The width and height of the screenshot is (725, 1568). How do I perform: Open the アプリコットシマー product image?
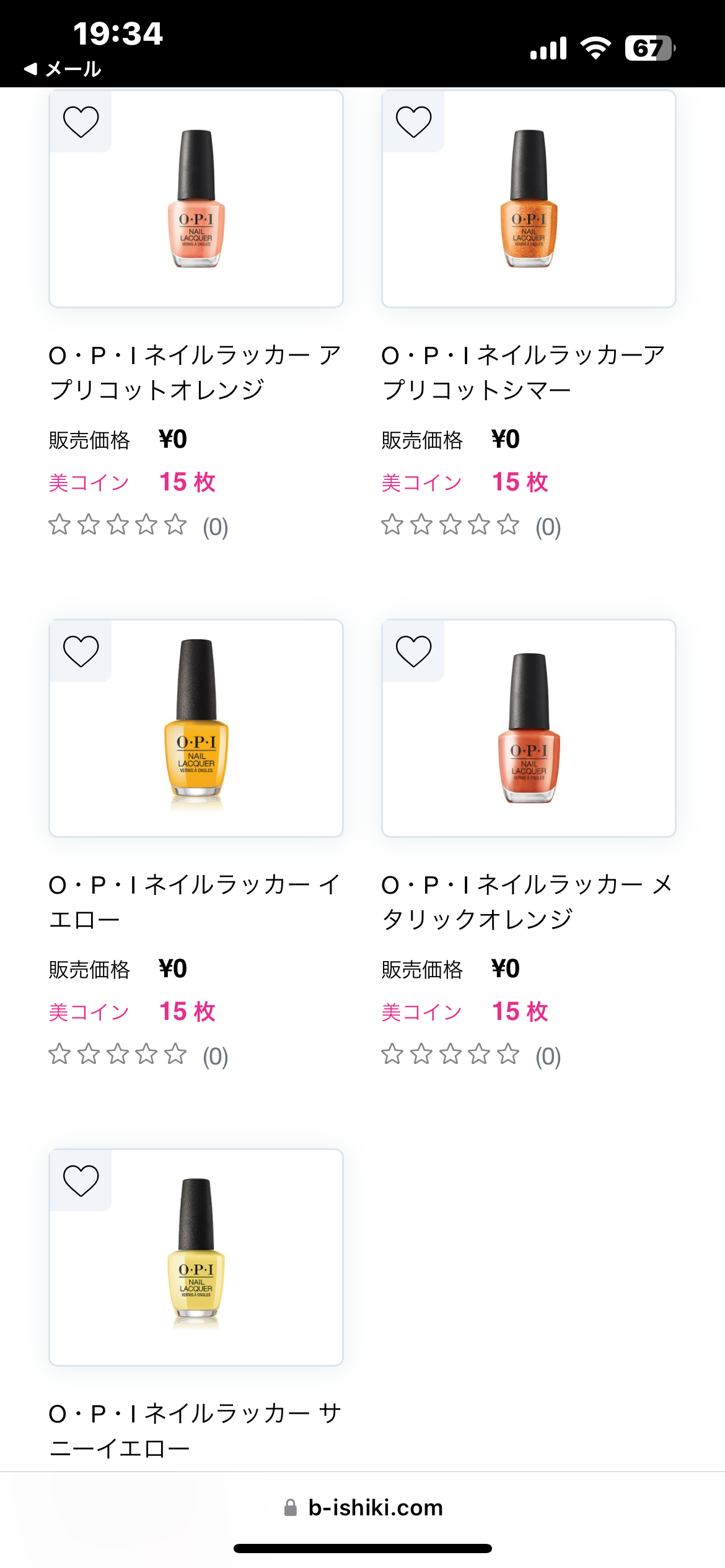(x=529, y=199)
